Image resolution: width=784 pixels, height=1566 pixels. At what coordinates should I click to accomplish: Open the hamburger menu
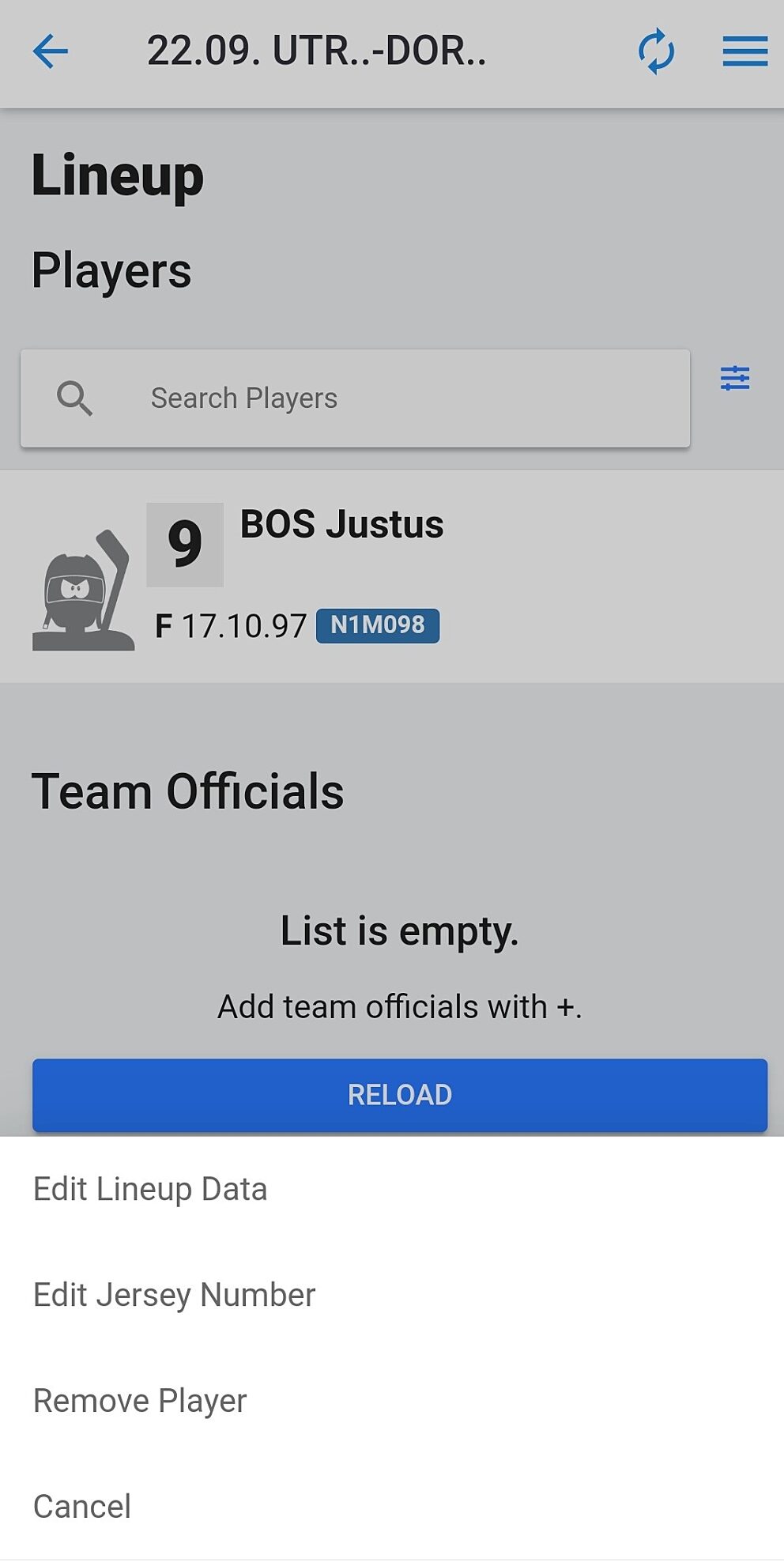(744, 52)
